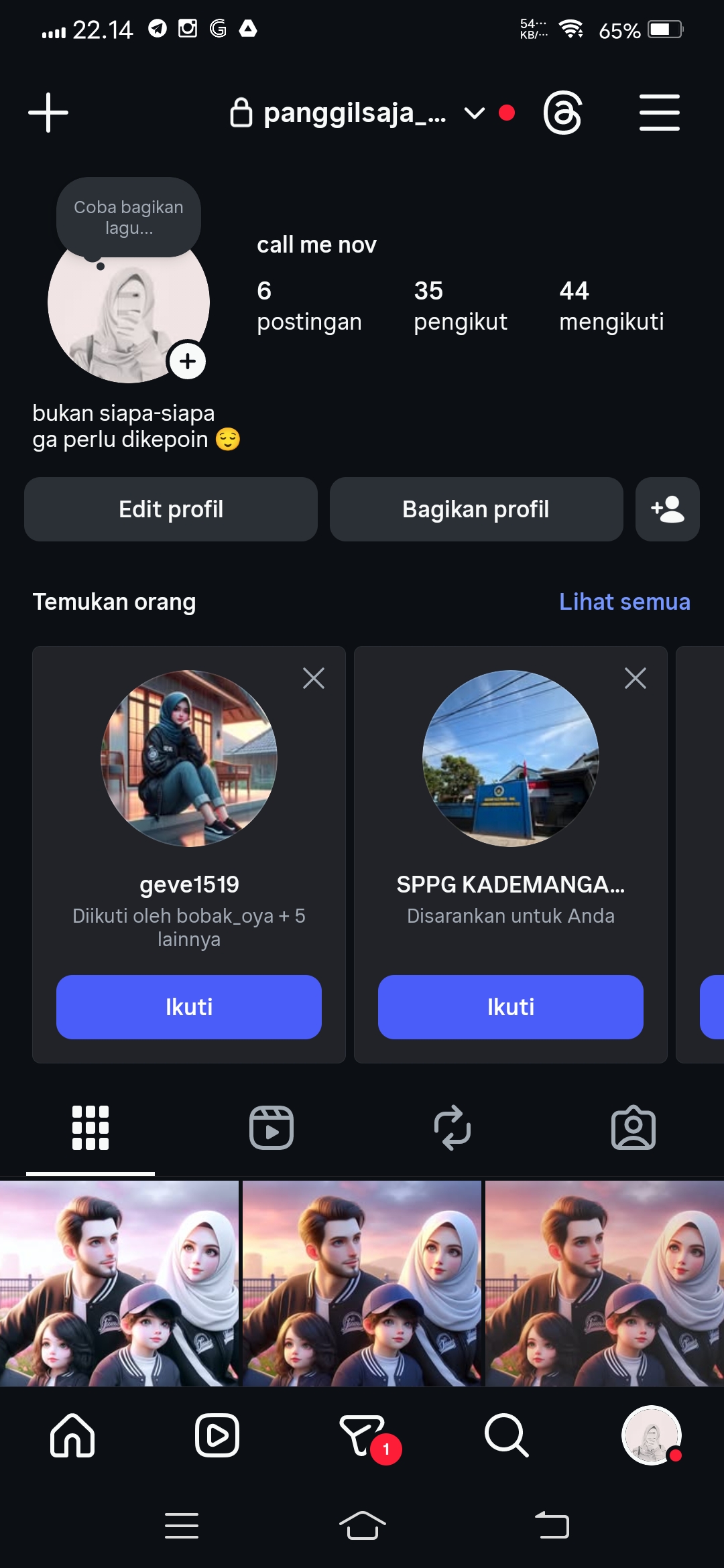Expand the account switcher dropdown
Image resolution: width=724 pixels, height=1568 pixels.
click(474, 113)
